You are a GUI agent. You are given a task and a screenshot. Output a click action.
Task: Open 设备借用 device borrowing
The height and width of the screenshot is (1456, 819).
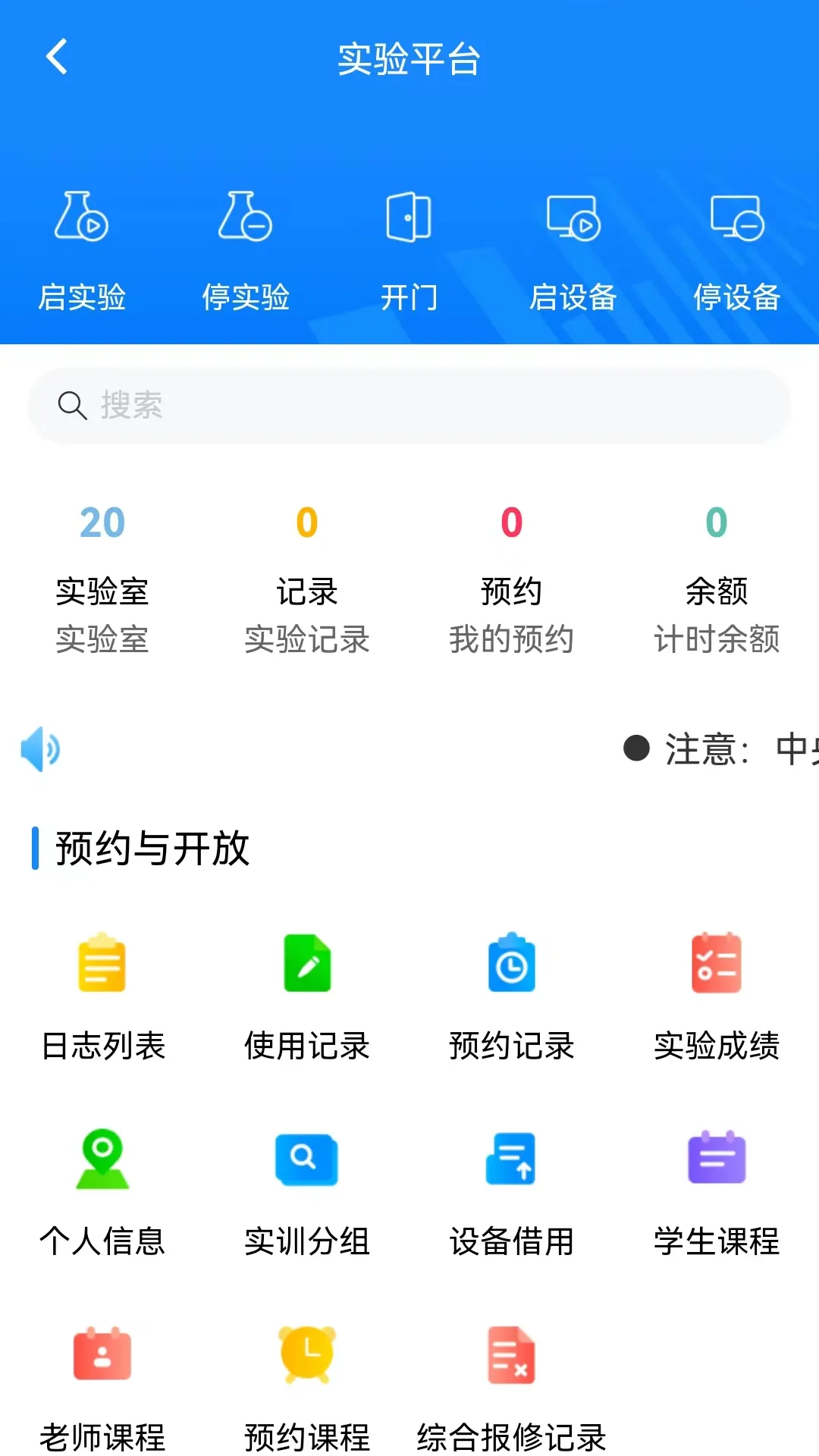(512, 1187)
